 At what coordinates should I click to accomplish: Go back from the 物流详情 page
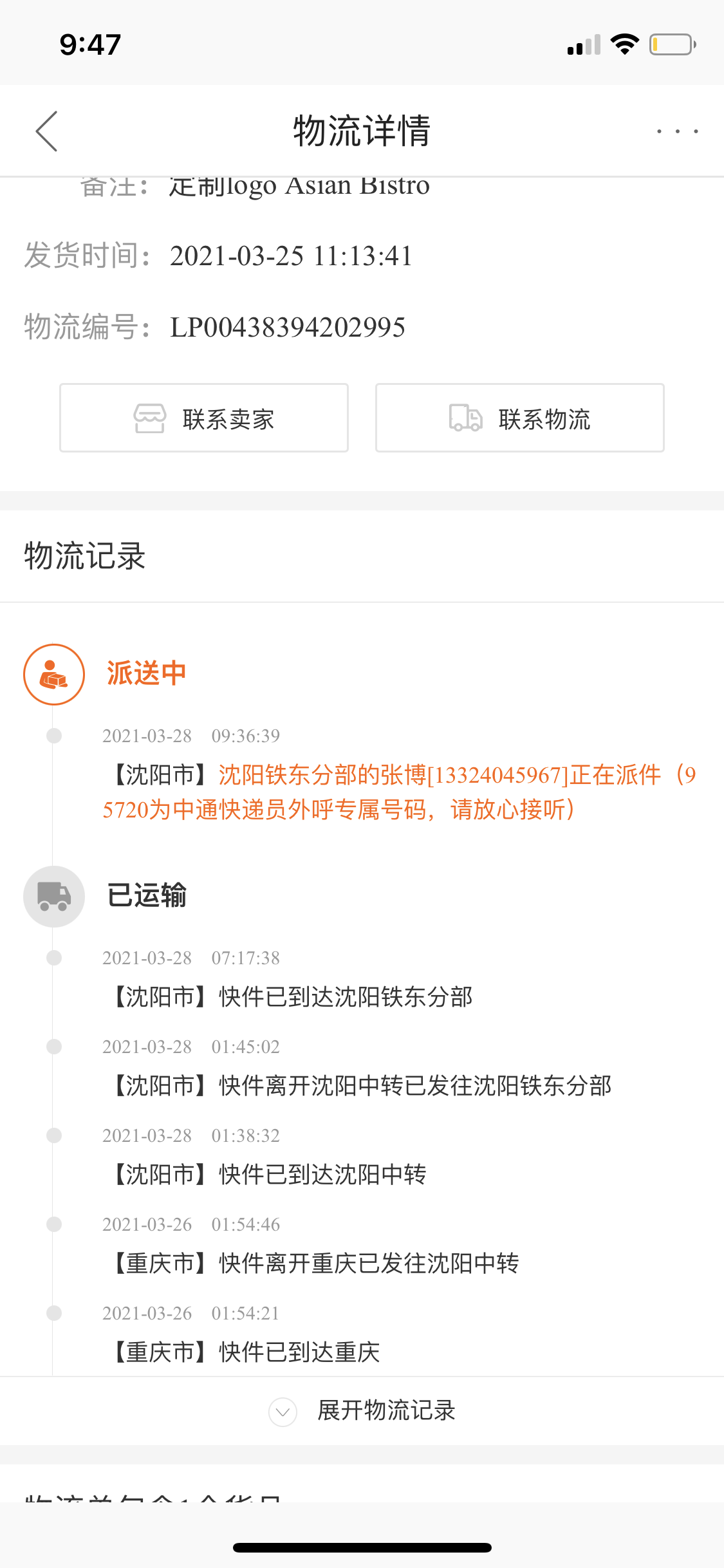(x=46, y=131)
